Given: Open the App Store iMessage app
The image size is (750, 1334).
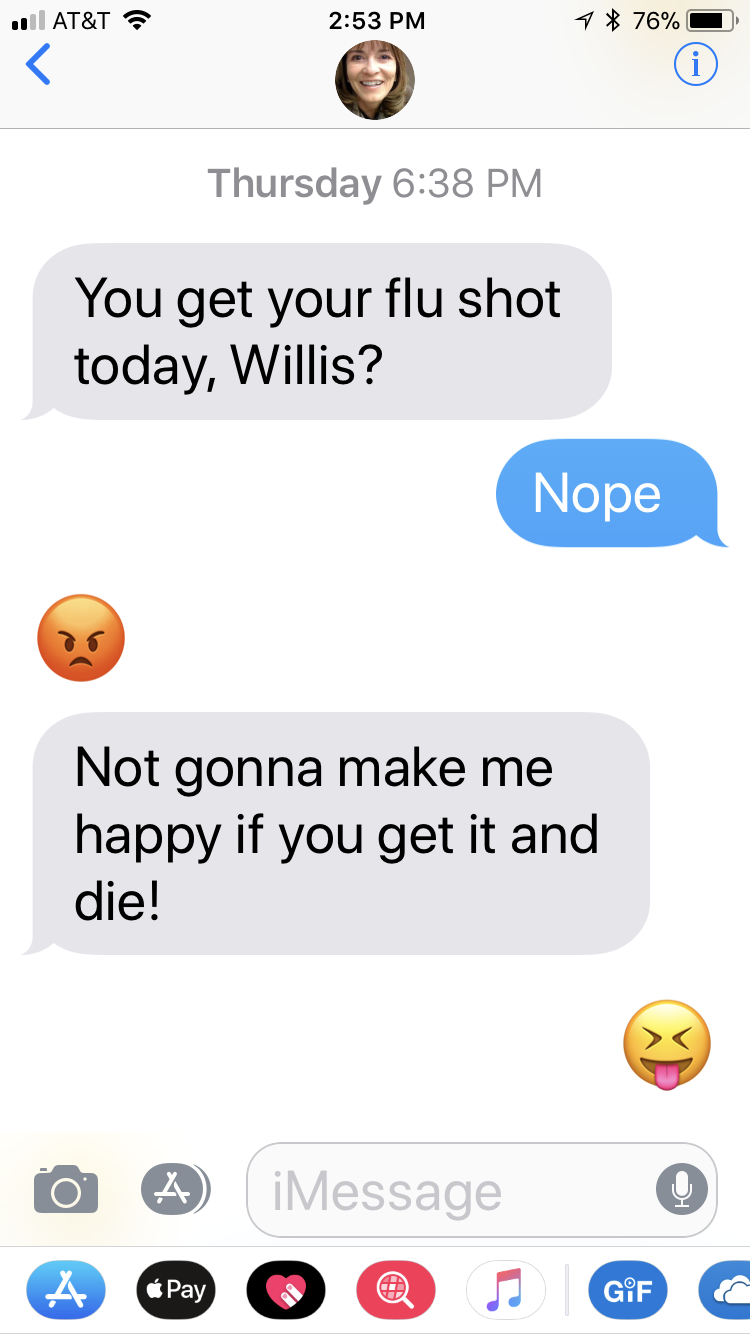Looking at the screenshot, I should pos(66,1290).
